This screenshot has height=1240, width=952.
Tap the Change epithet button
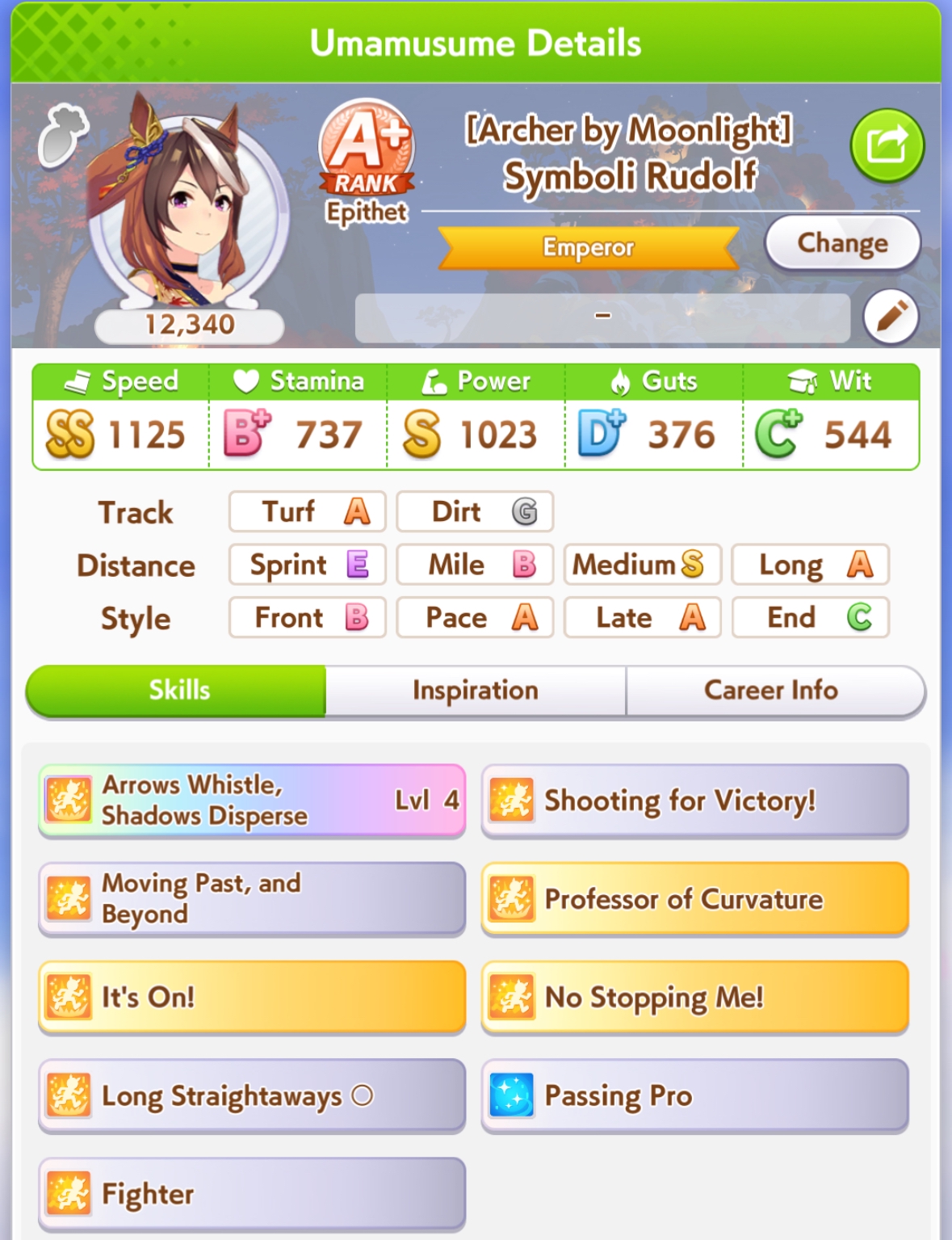(842, 242)
